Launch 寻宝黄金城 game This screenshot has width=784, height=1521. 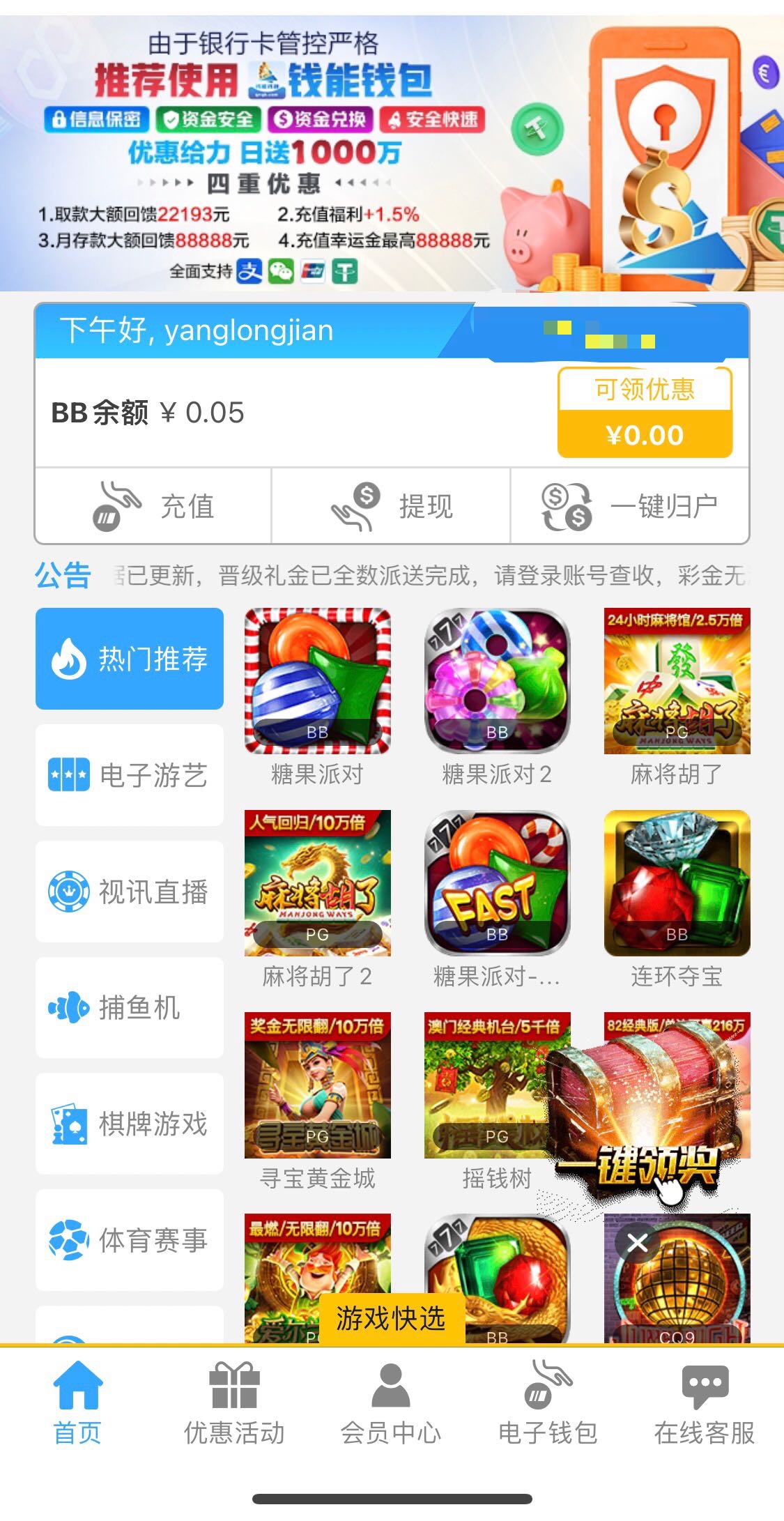coord(317,1086)
